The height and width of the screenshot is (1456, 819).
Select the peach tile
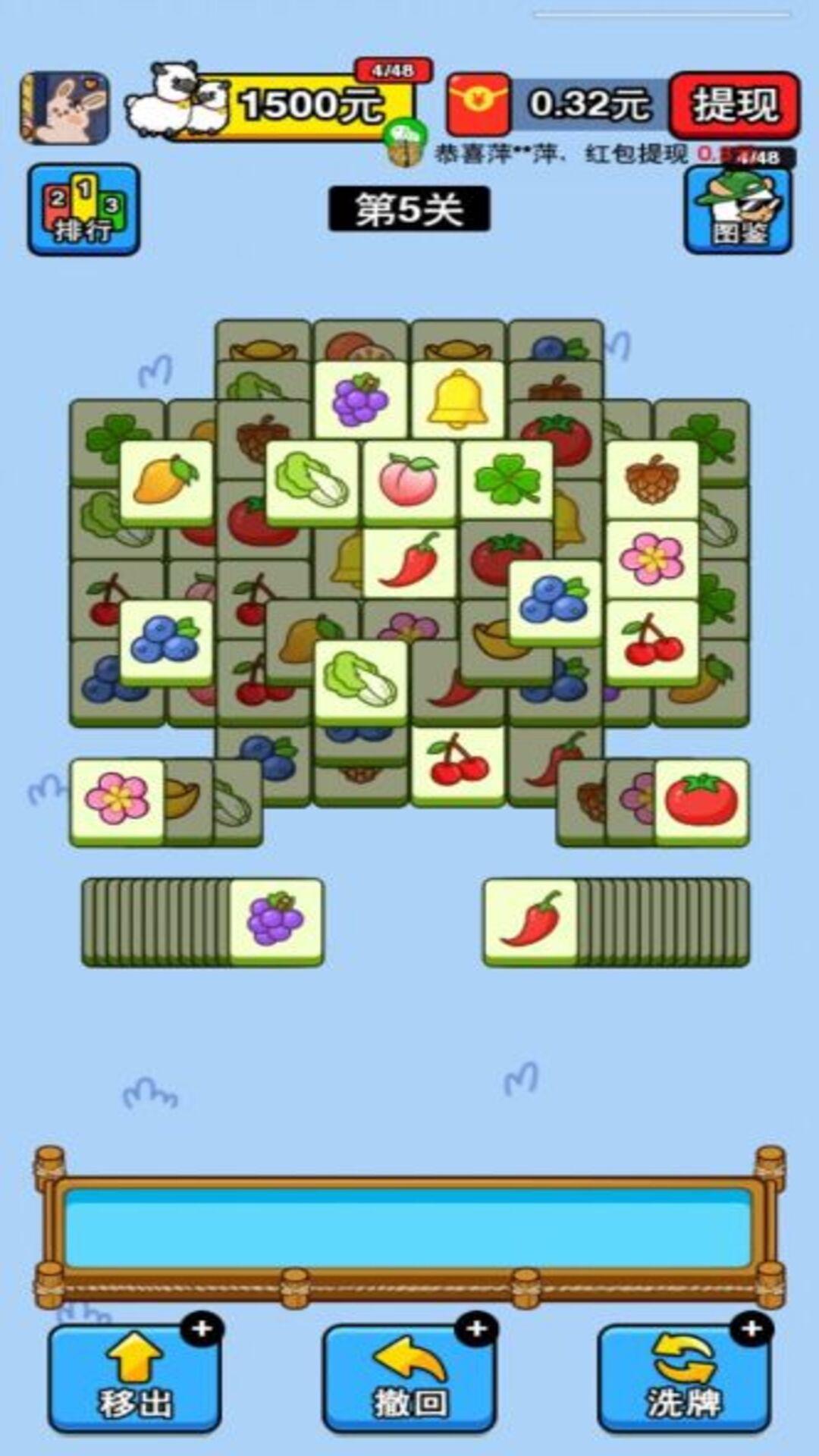pos(409,479)
